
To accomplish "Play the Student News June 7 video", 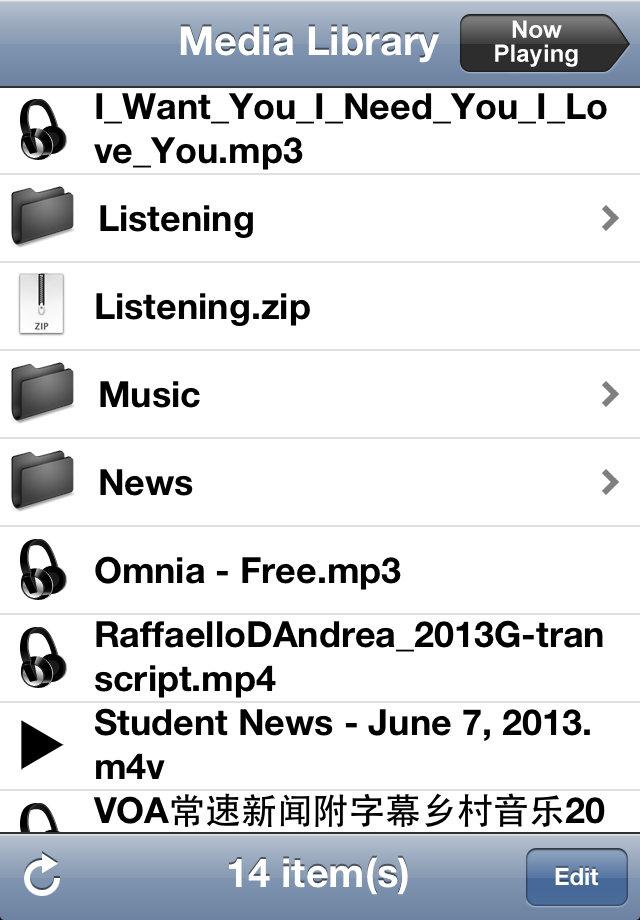I will point(320,746).
